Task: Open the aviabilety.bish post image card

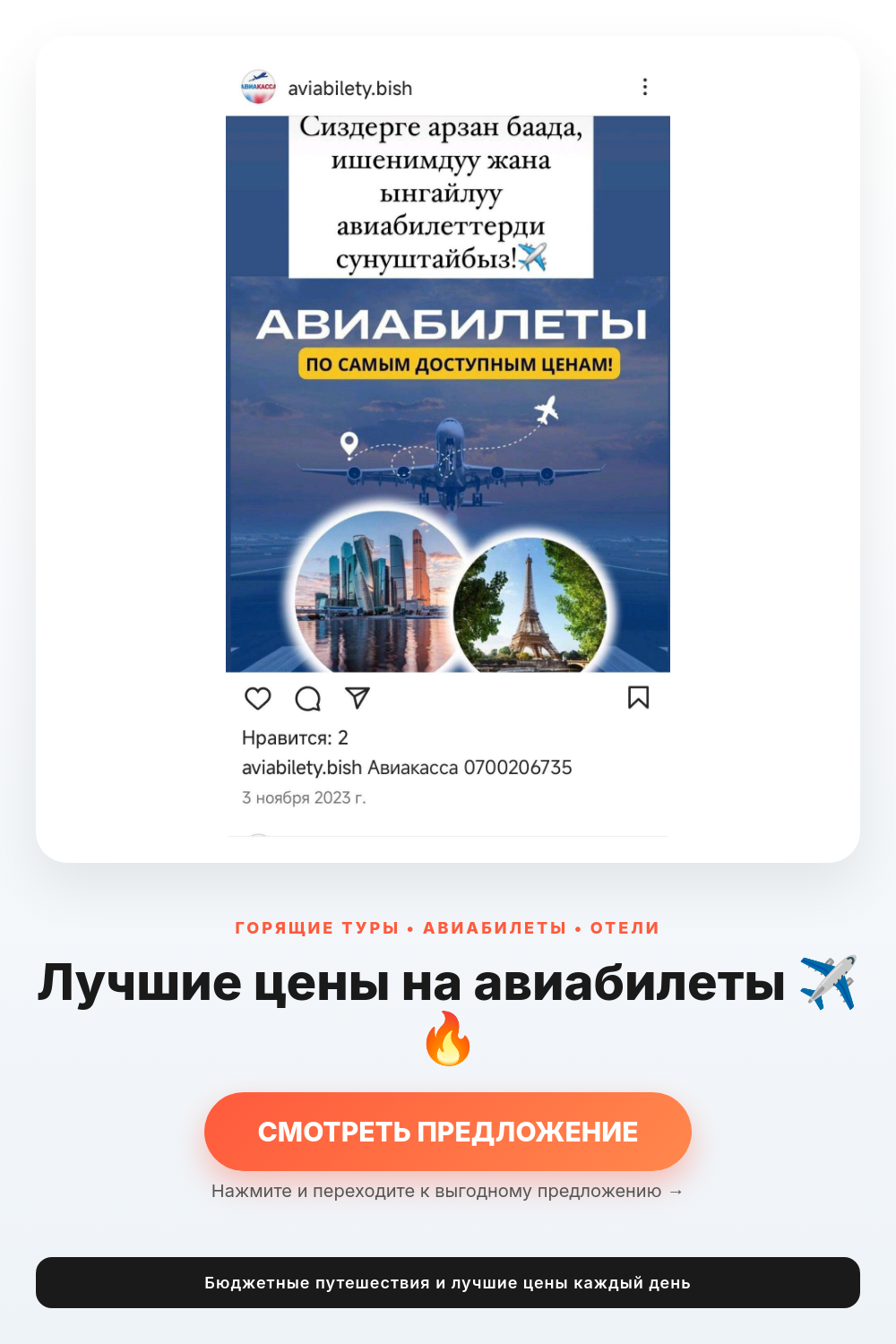Action: [448, 449]
